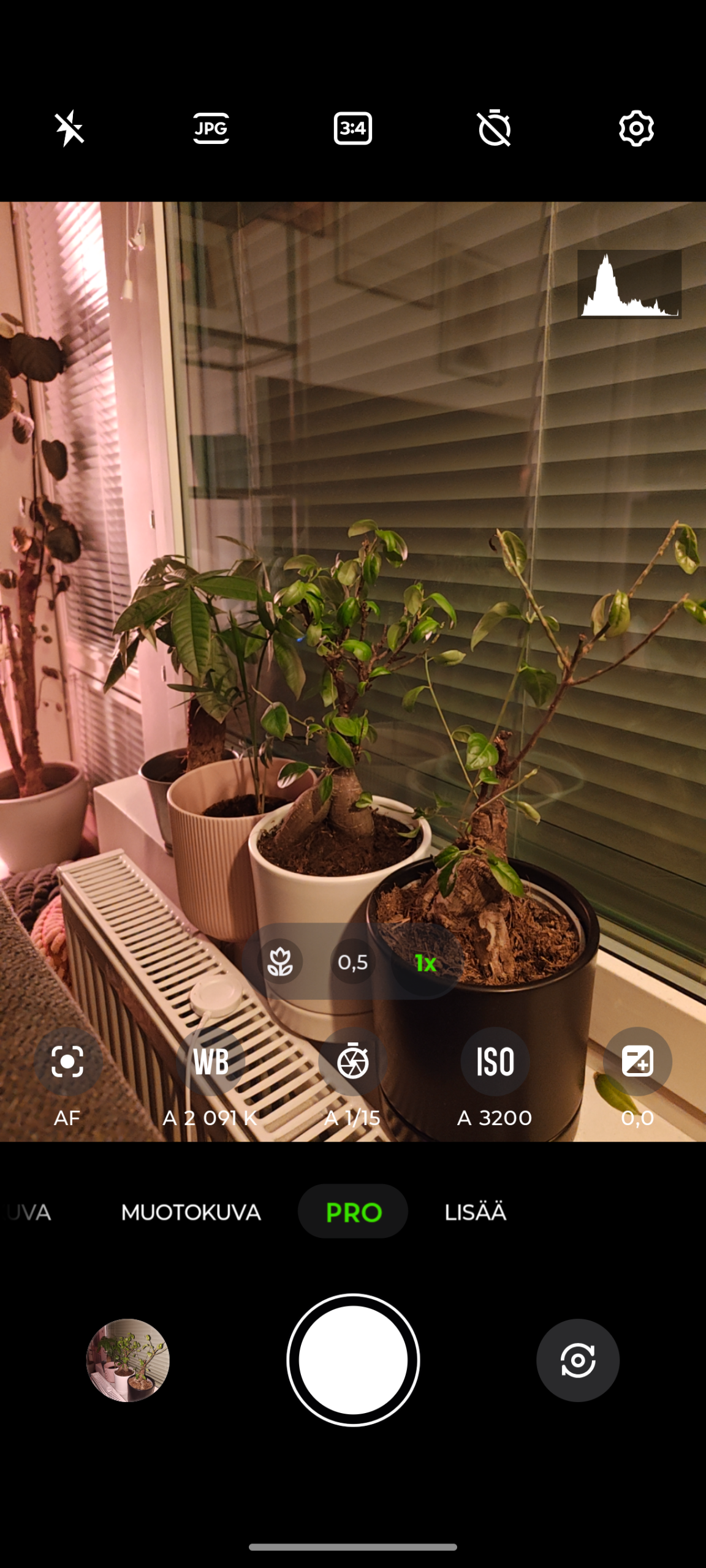Open shutter speed control
This screenshot has width=706, height=1568.
[x=353, y=1061]
